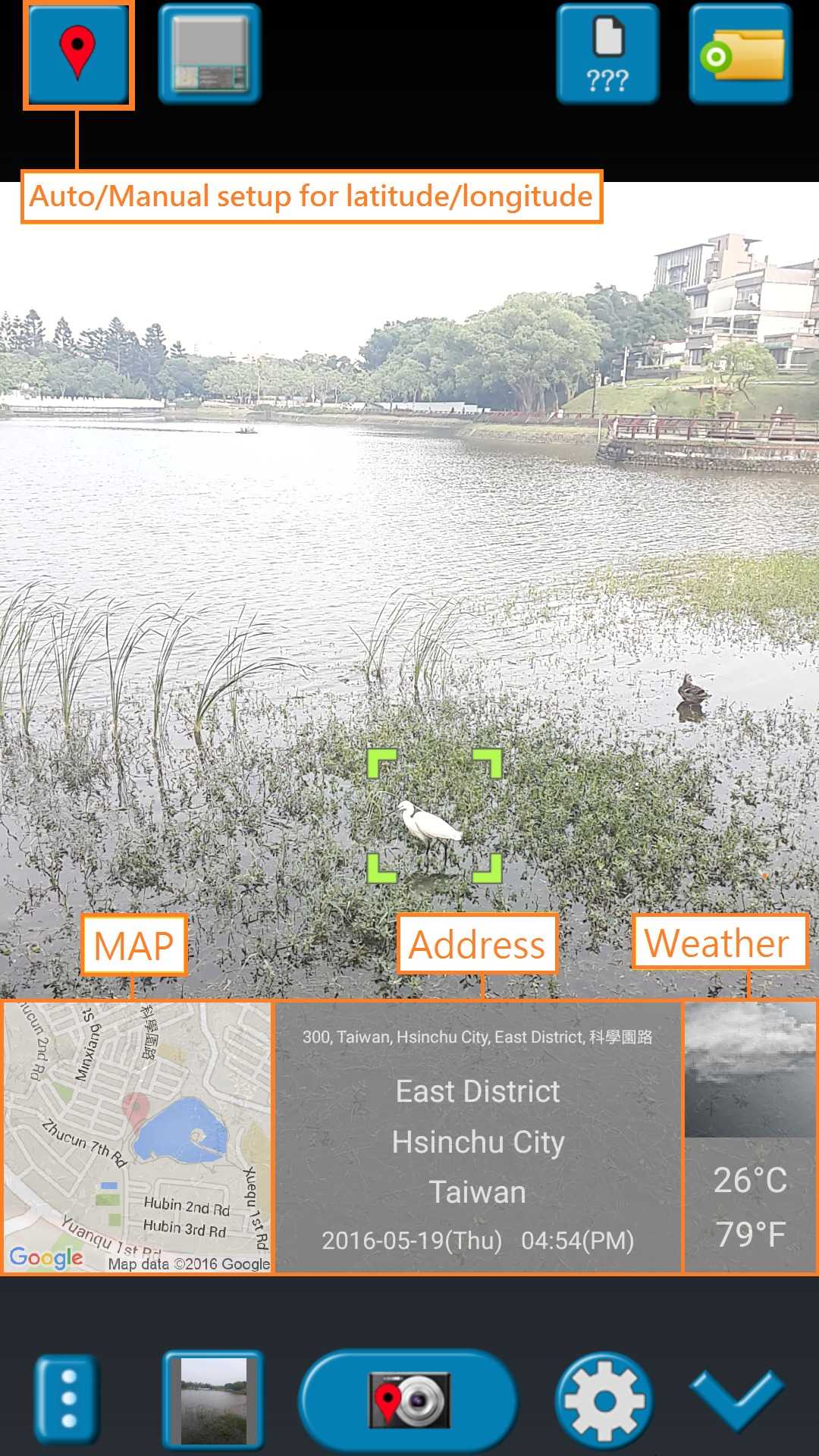Tap the East District address panel
The height and width of the screenshot is (1456, 819).
click(478, 1136)
